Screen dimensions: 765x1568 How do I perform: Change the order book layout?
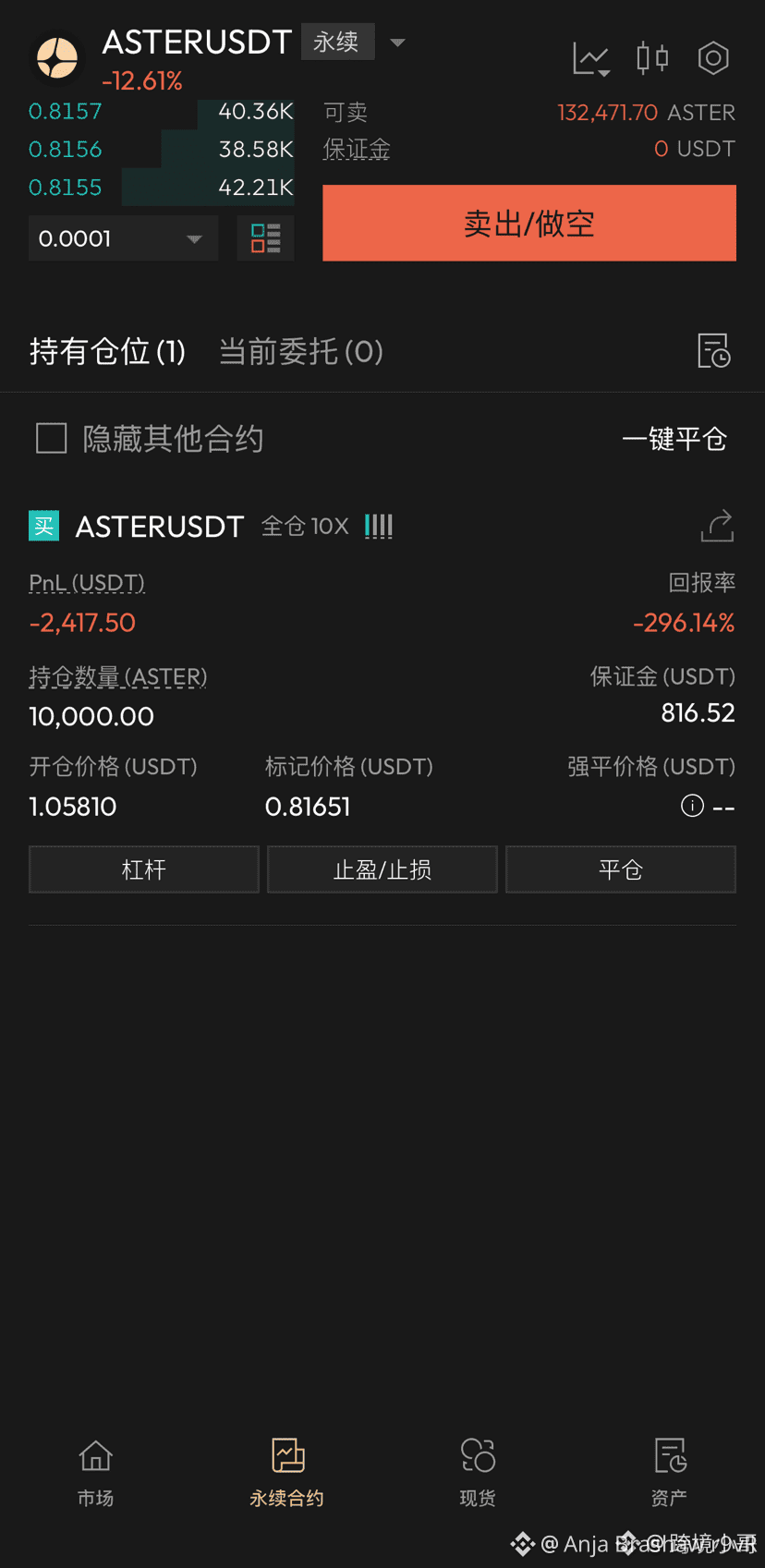[265, 238]
